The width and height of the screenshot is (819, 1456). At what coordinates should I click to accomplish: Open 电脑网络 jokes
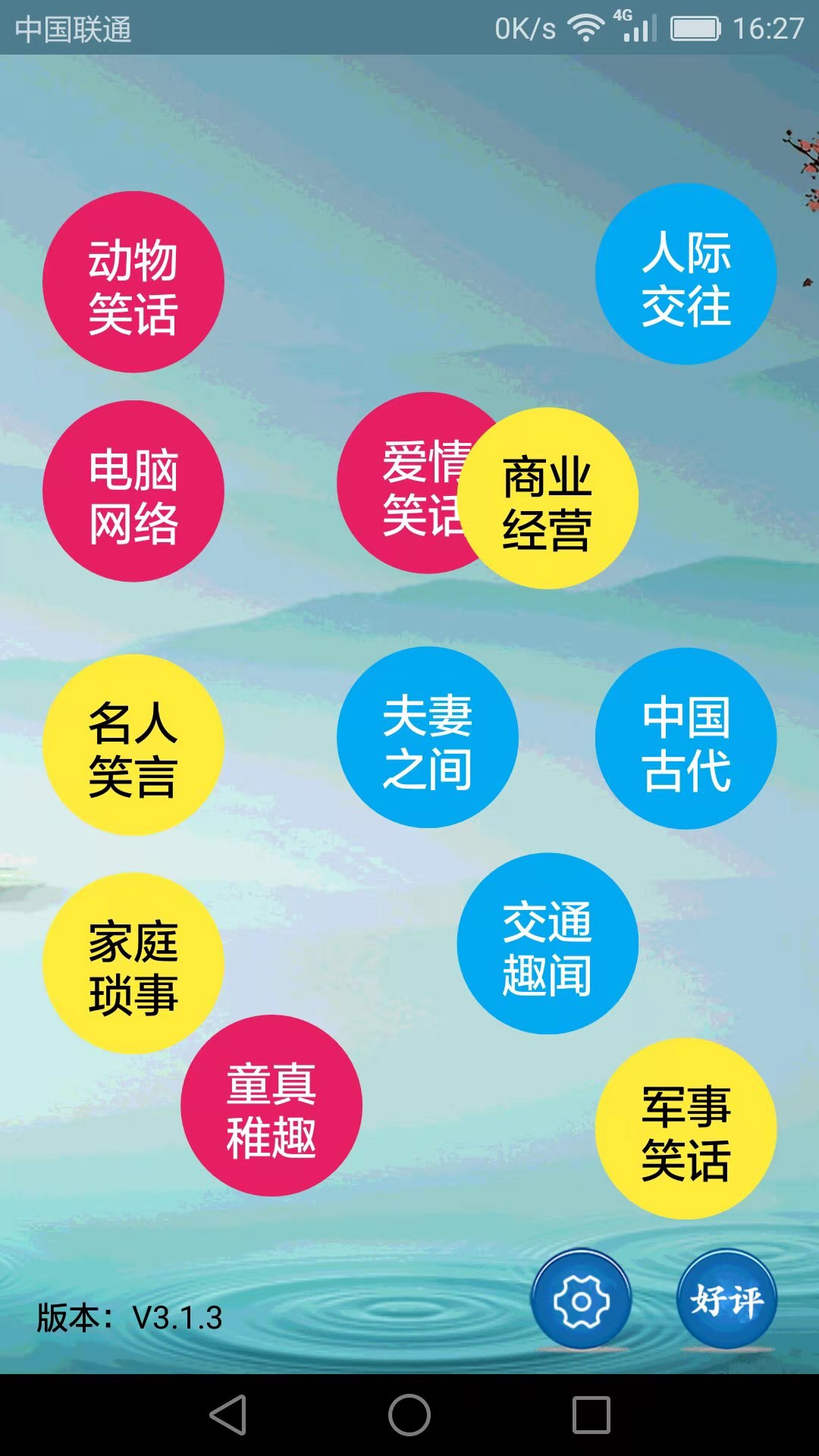point(133,491)
